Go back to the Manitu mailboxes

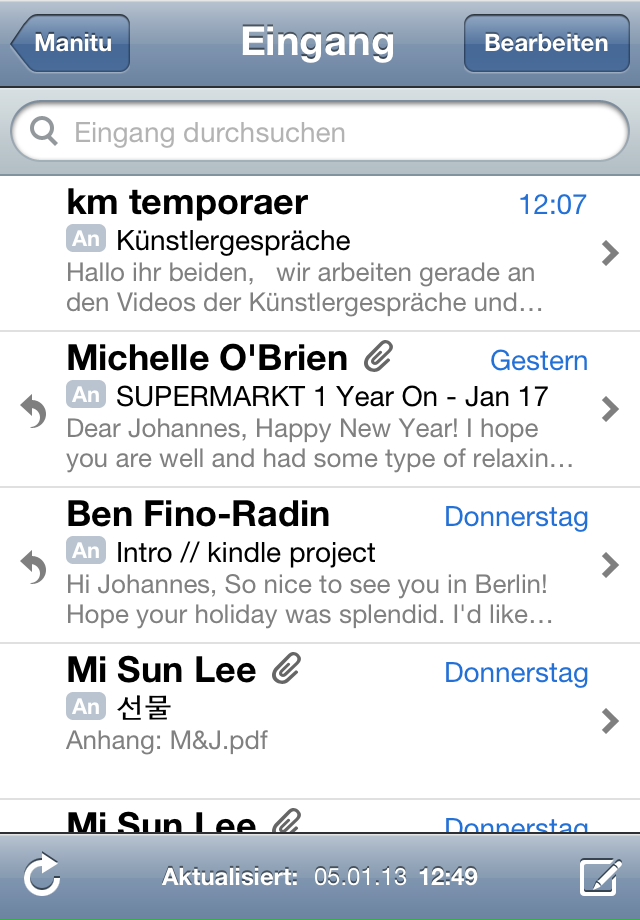(x=70, y=44)
